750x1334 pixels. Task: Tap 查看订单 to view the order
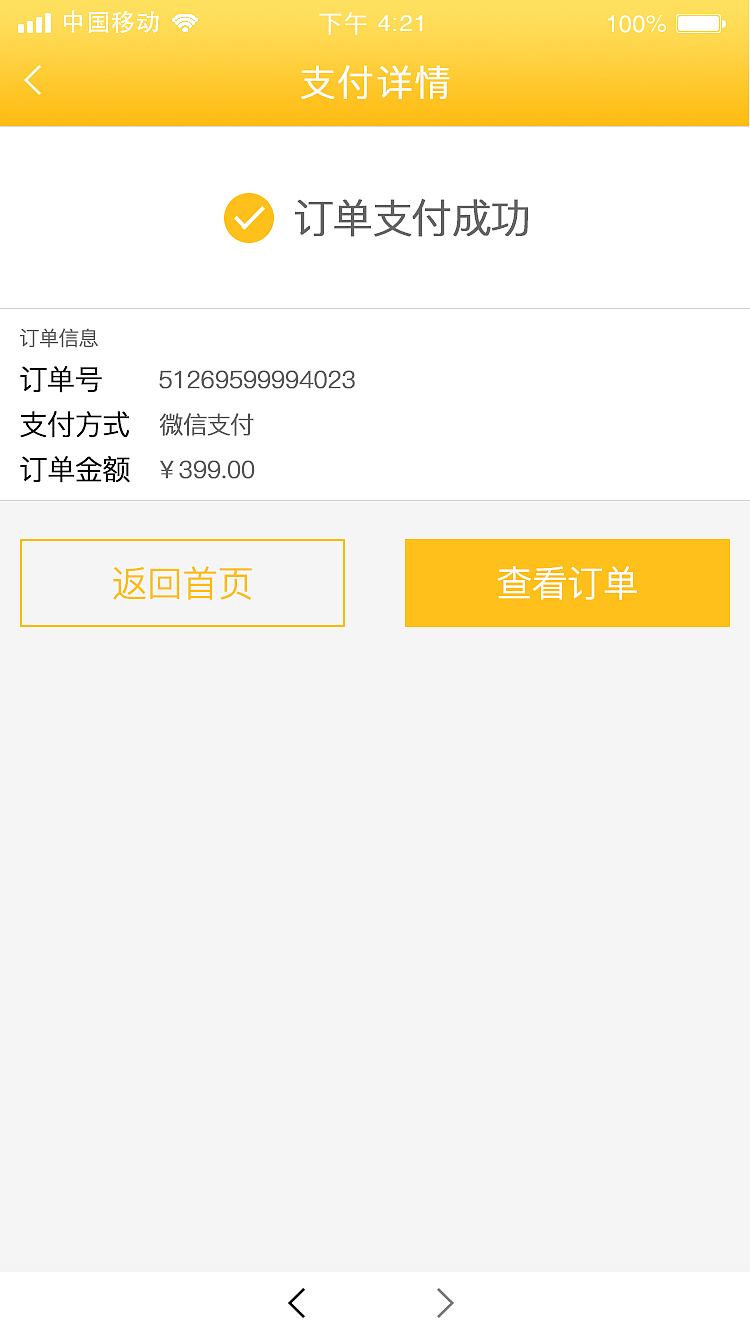pos(566,582)
